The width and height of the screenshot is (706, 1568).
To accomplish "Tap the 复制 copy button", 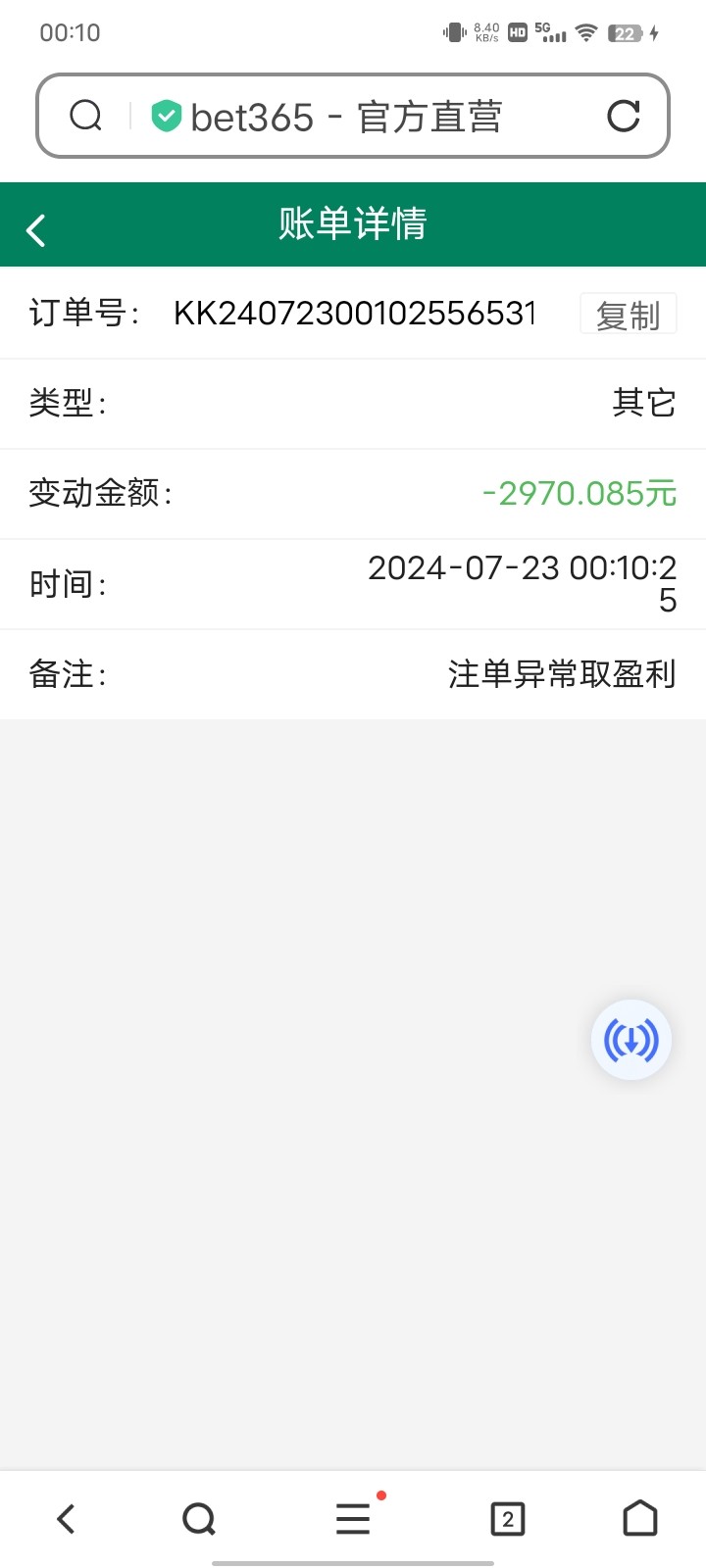I will (628, 313).
